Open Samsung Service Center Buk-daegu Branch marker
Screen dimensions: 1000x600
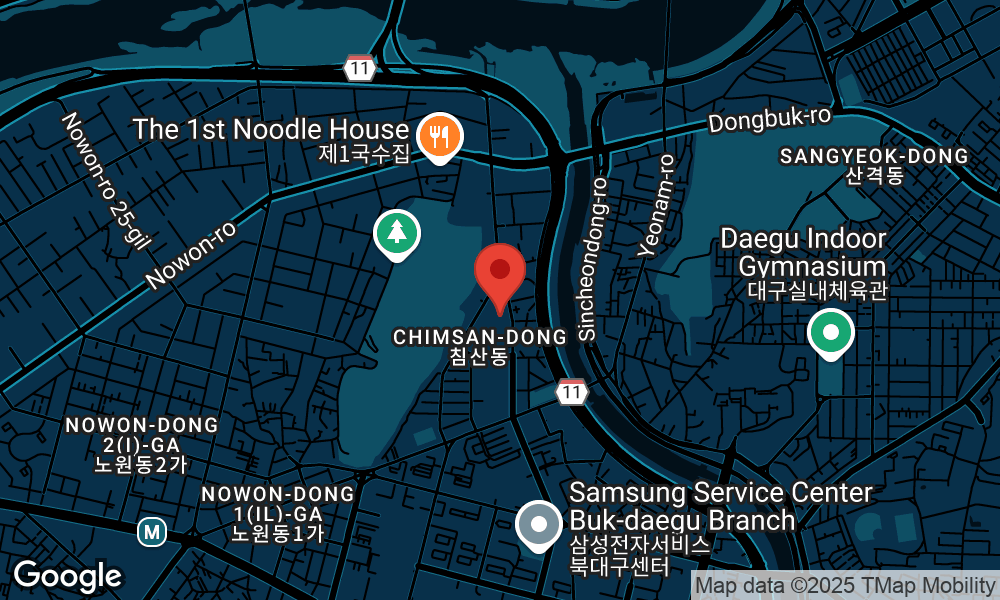pos(539,523)
